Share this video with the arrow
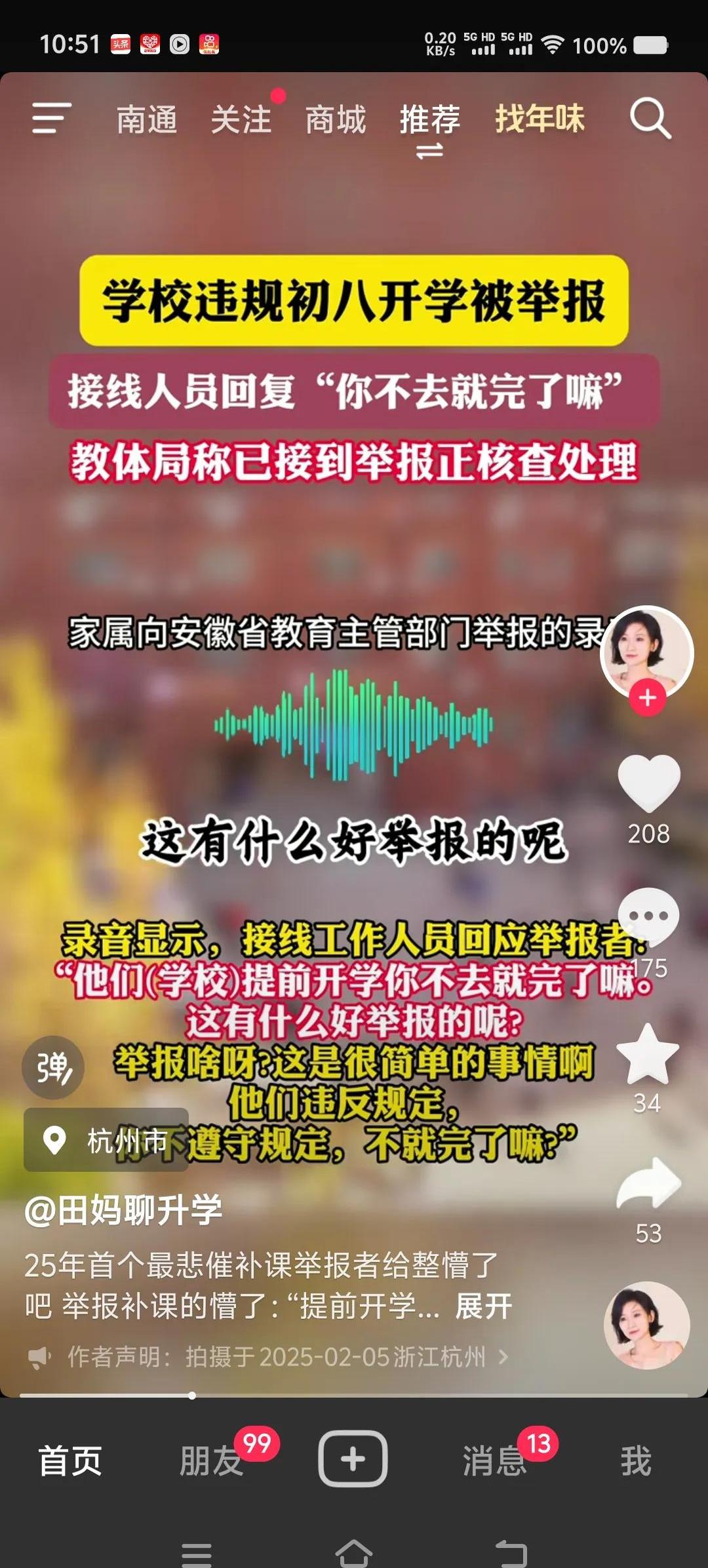Screen dimensions: 708x1568 [649, 1184]
